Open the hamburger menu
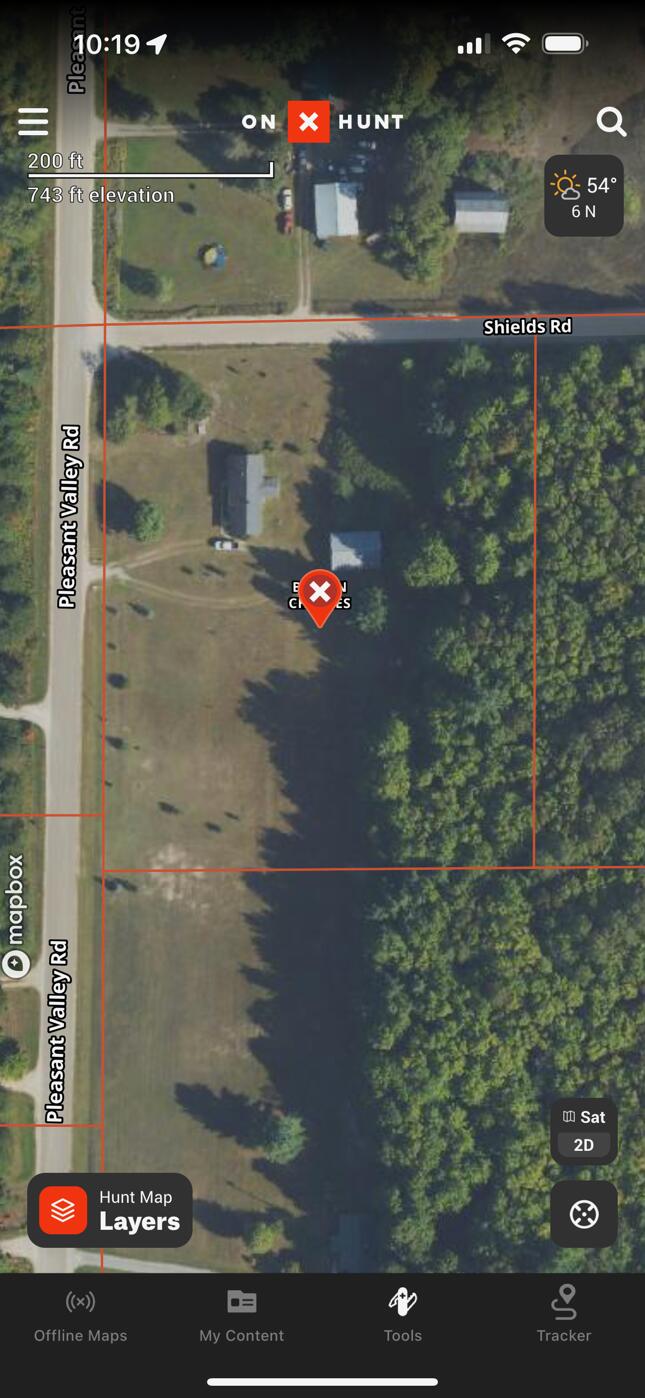Viewport: 645px width, 1398px height. tap(33, 122)
